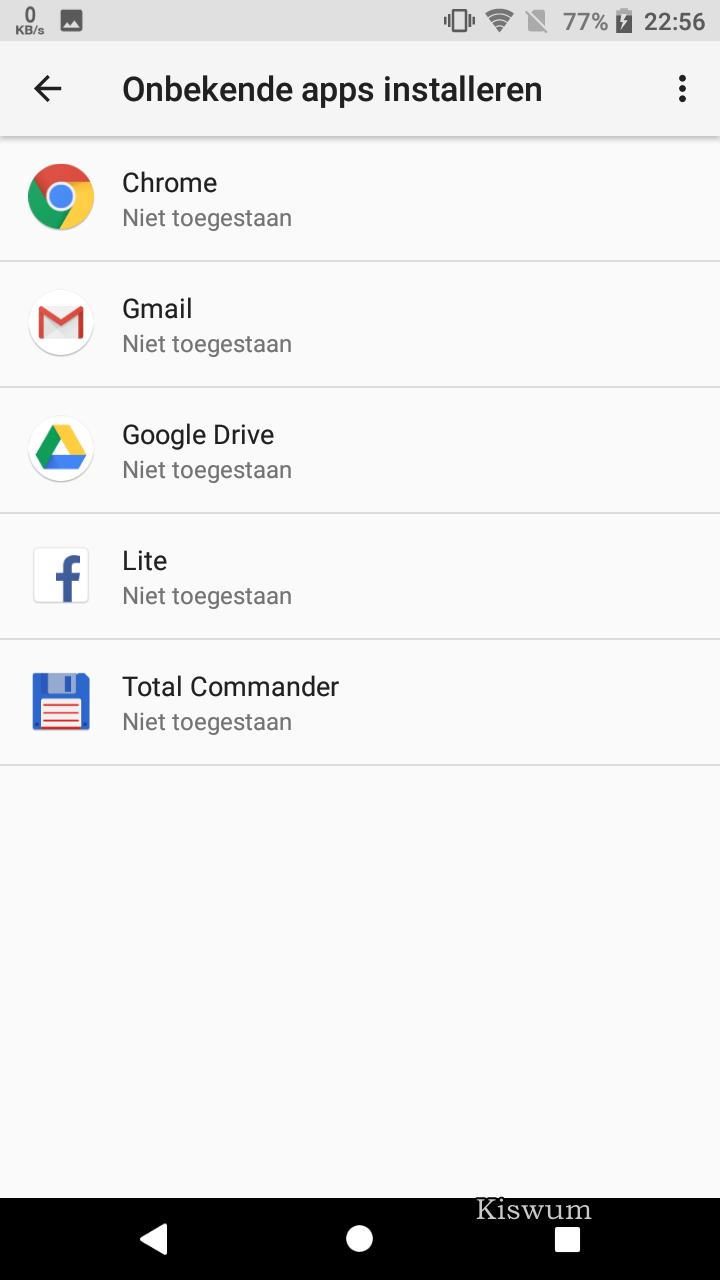
Task: Select the Google Drive row
Action: pos(360,451)
